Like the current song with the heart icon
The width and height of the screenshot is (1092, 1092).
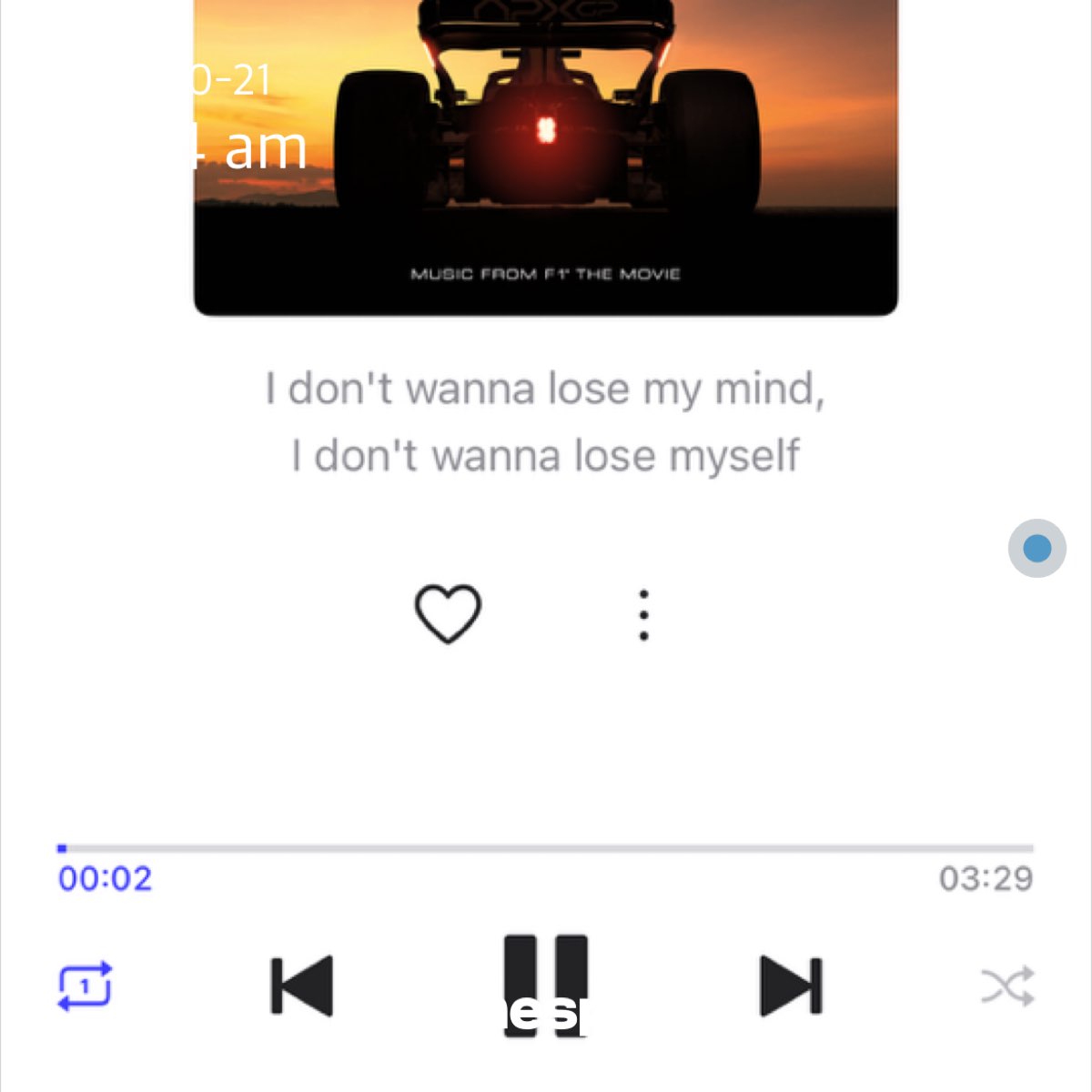coord(448,613)
